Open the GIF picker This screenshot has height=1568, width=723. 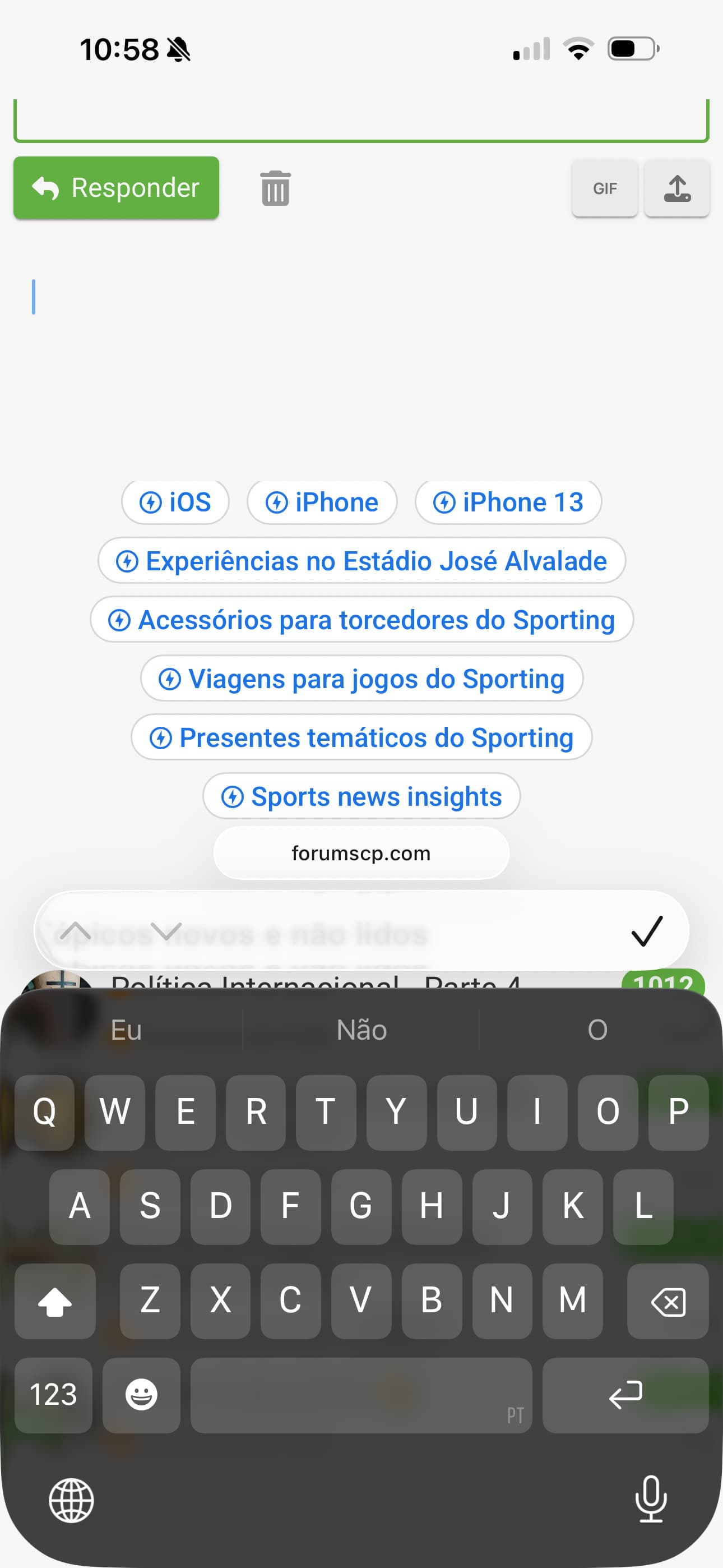tap(604, 188)
